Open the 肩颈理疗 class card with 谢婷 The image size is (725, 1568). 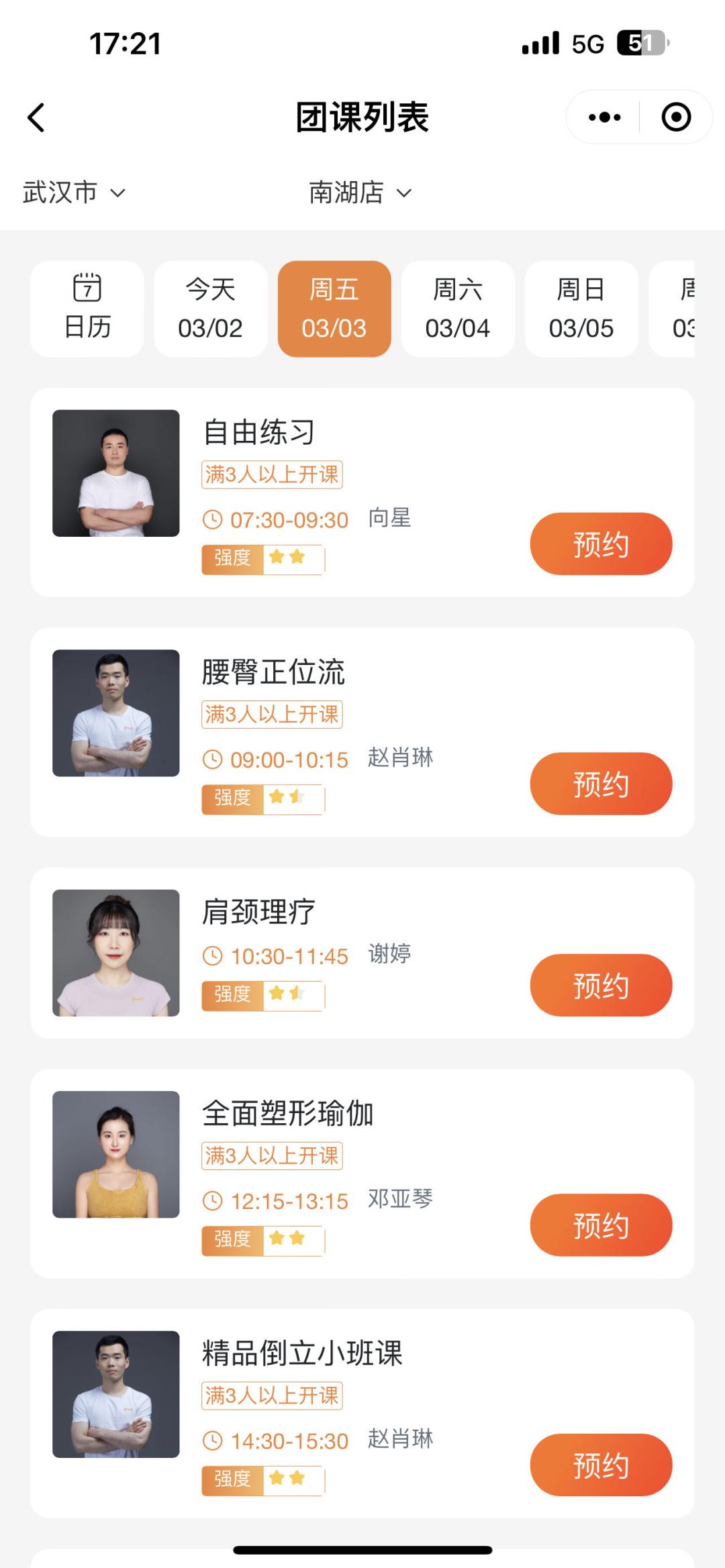[x=362, y=953]
